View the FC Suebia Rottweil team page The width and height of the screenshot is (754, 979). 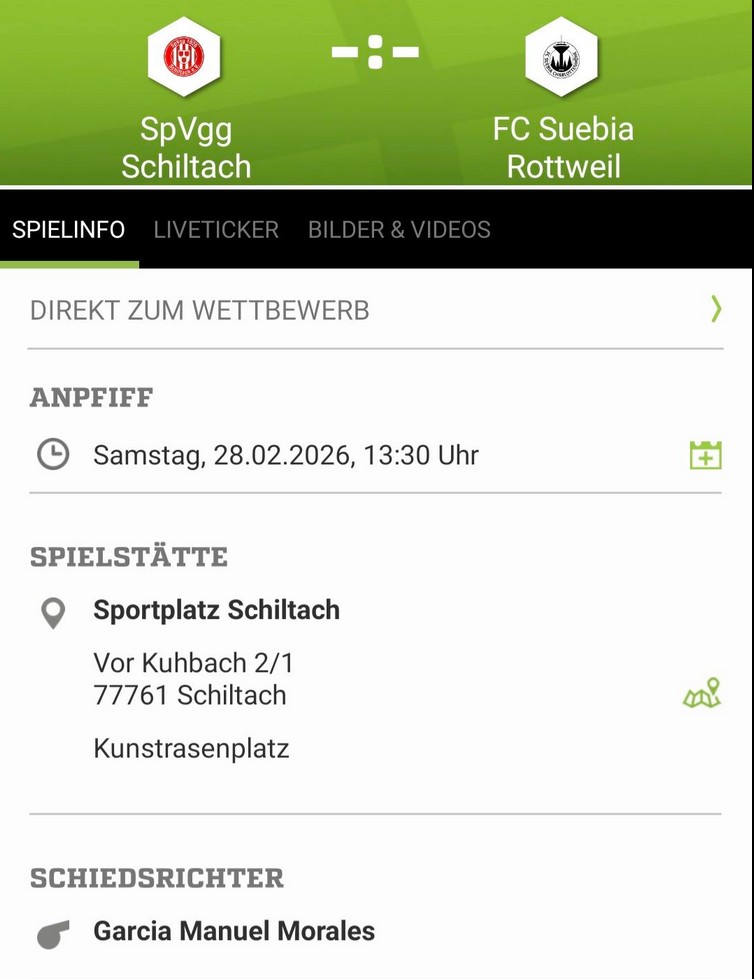click(562, 57)
